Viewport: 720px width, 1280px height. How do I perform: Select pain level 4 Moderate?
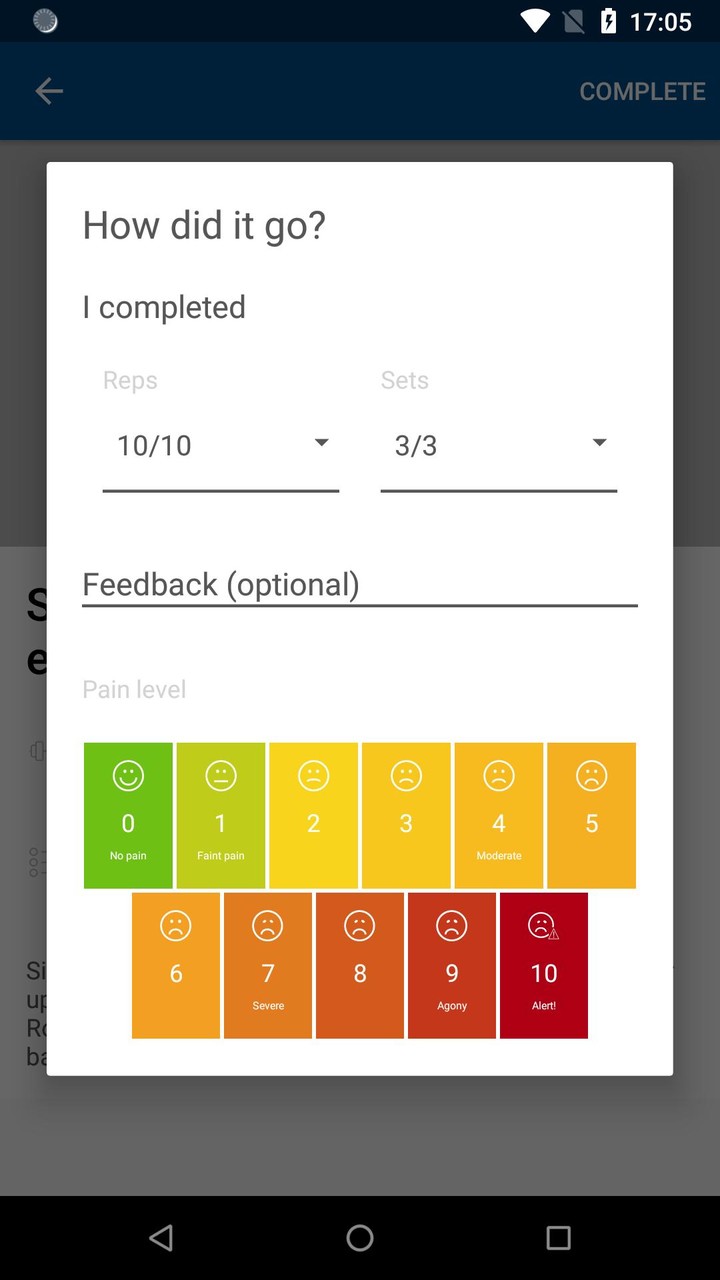click(499, 815)
